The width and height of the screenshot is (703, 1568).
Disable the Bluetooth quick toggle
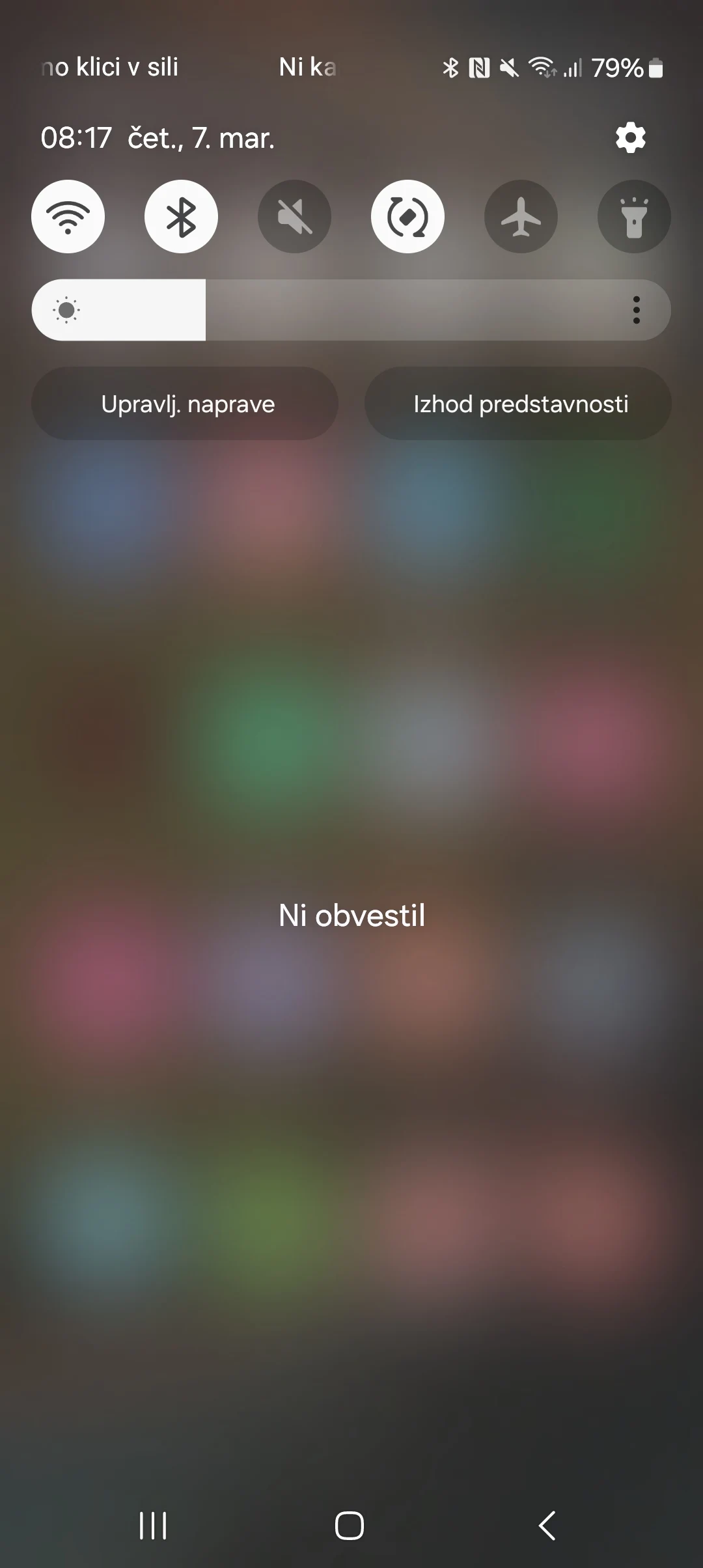click(x=181, y=217)
